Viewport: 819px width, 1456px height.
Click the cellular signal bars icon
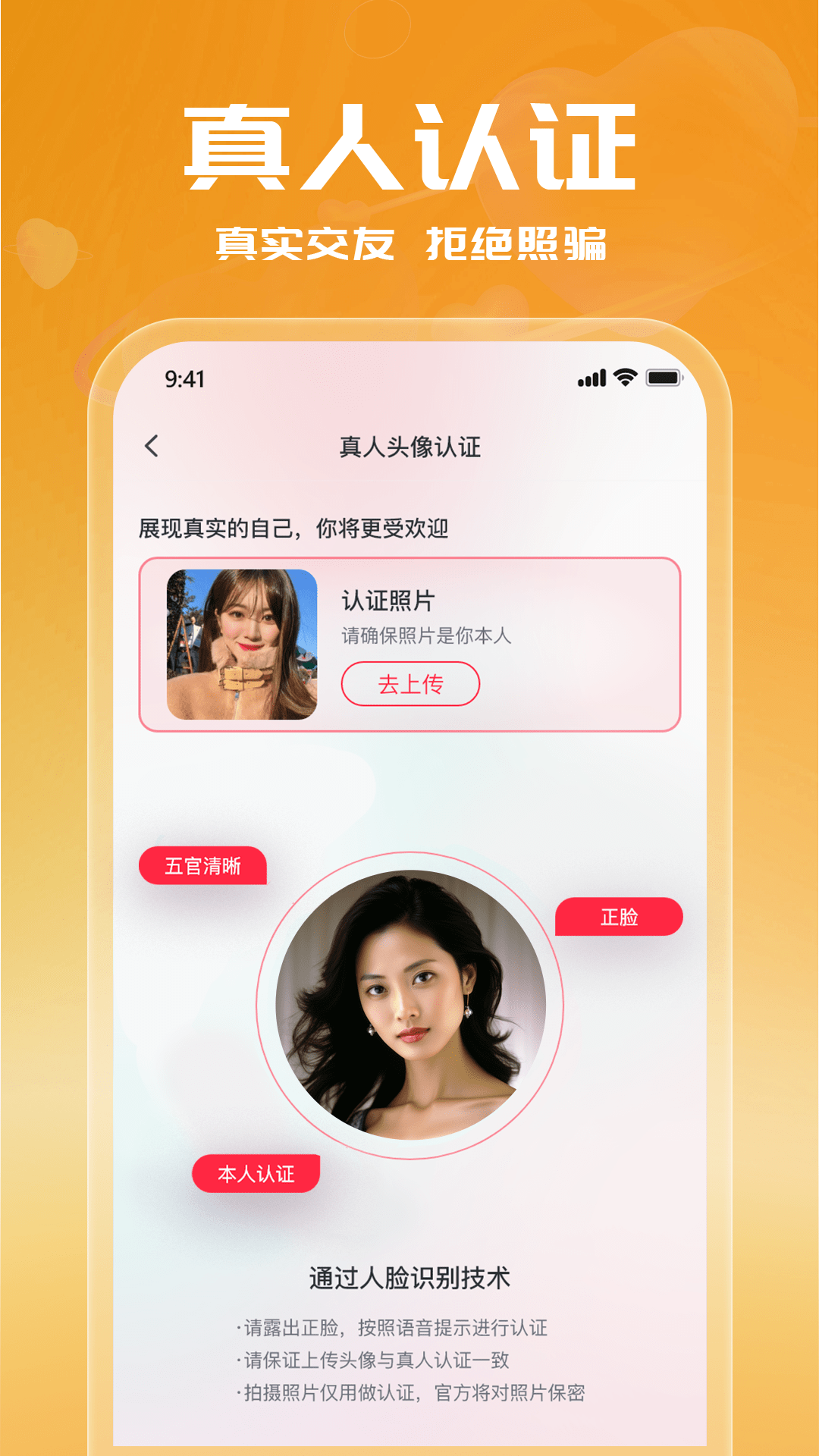tap(592, 377)
